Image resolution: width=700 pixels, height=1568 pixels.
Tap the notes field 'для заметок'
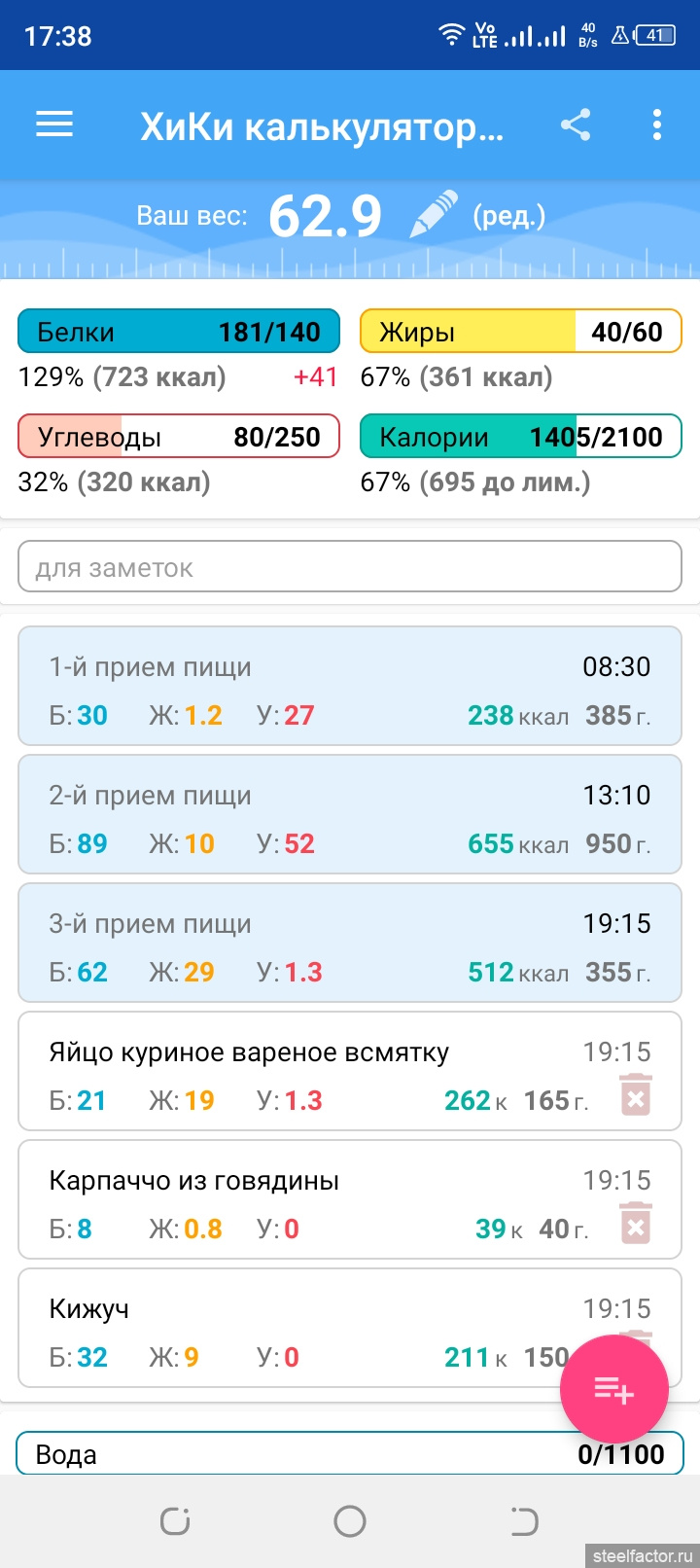[350, 567]
